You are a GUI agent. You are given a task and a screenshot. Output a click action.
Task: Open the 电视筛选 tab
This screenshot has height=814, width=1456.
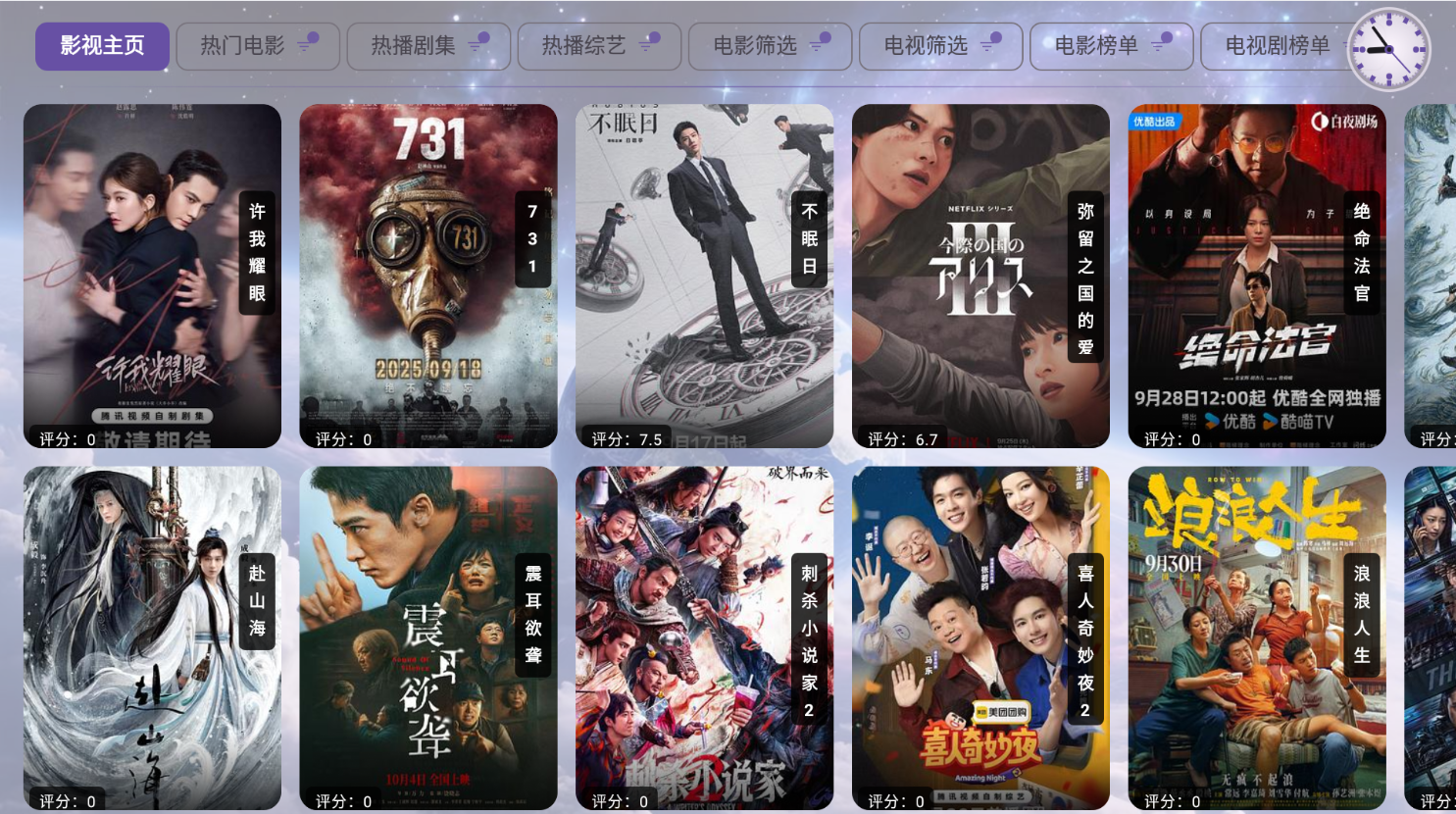940,46
